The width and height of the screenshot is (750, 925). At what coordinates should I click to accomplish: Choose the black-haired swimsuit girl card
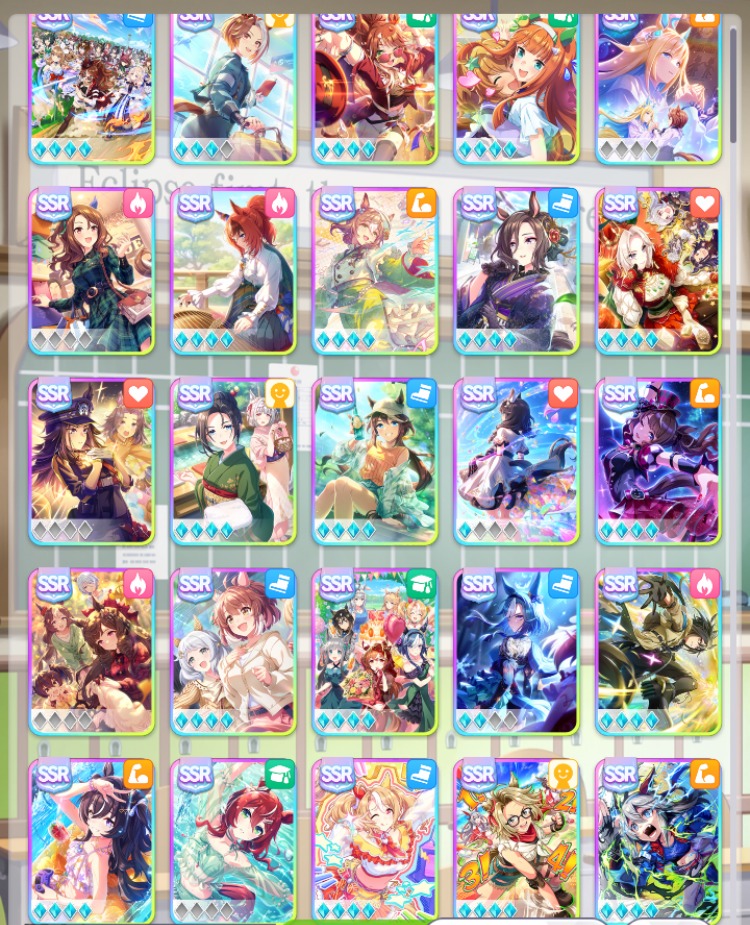91,840
